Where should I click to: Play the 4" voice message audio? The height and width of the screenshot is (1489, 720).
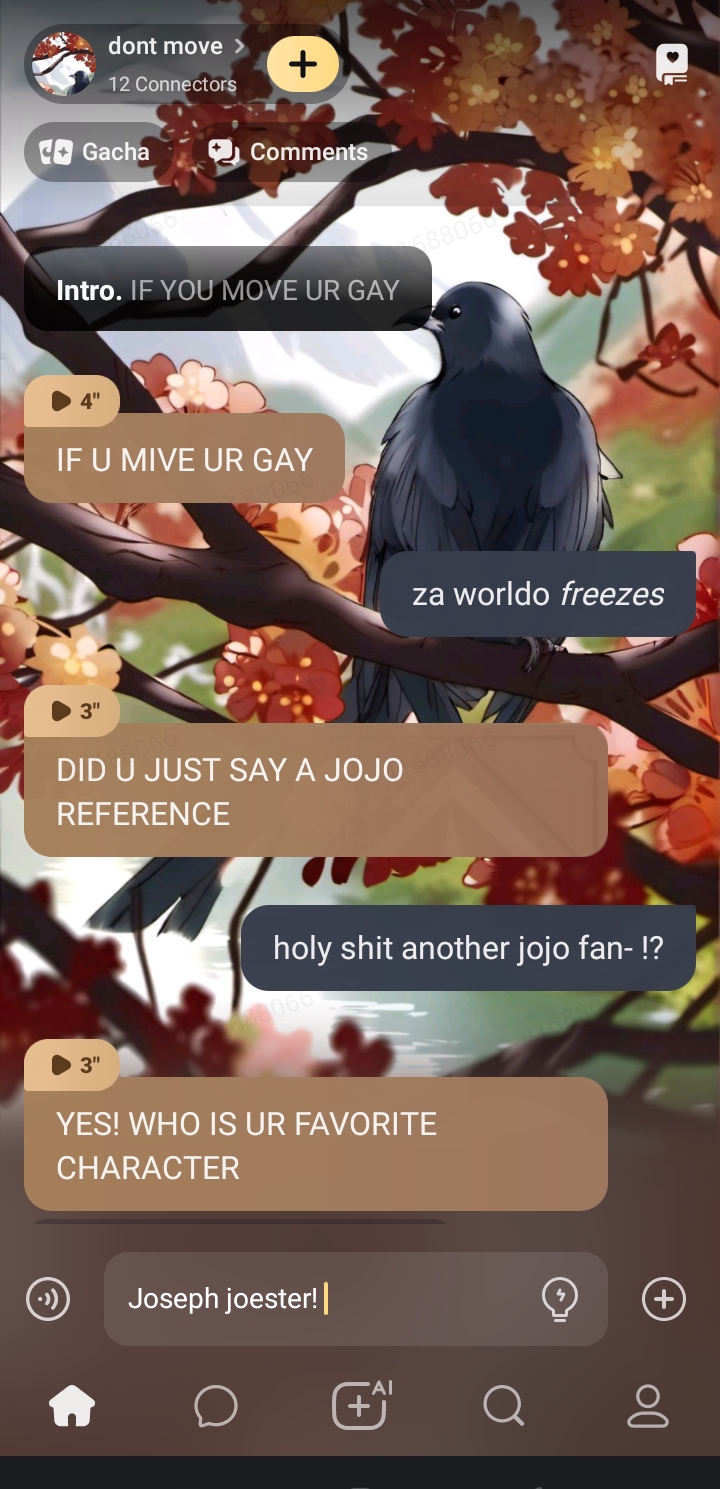[73, 401]
